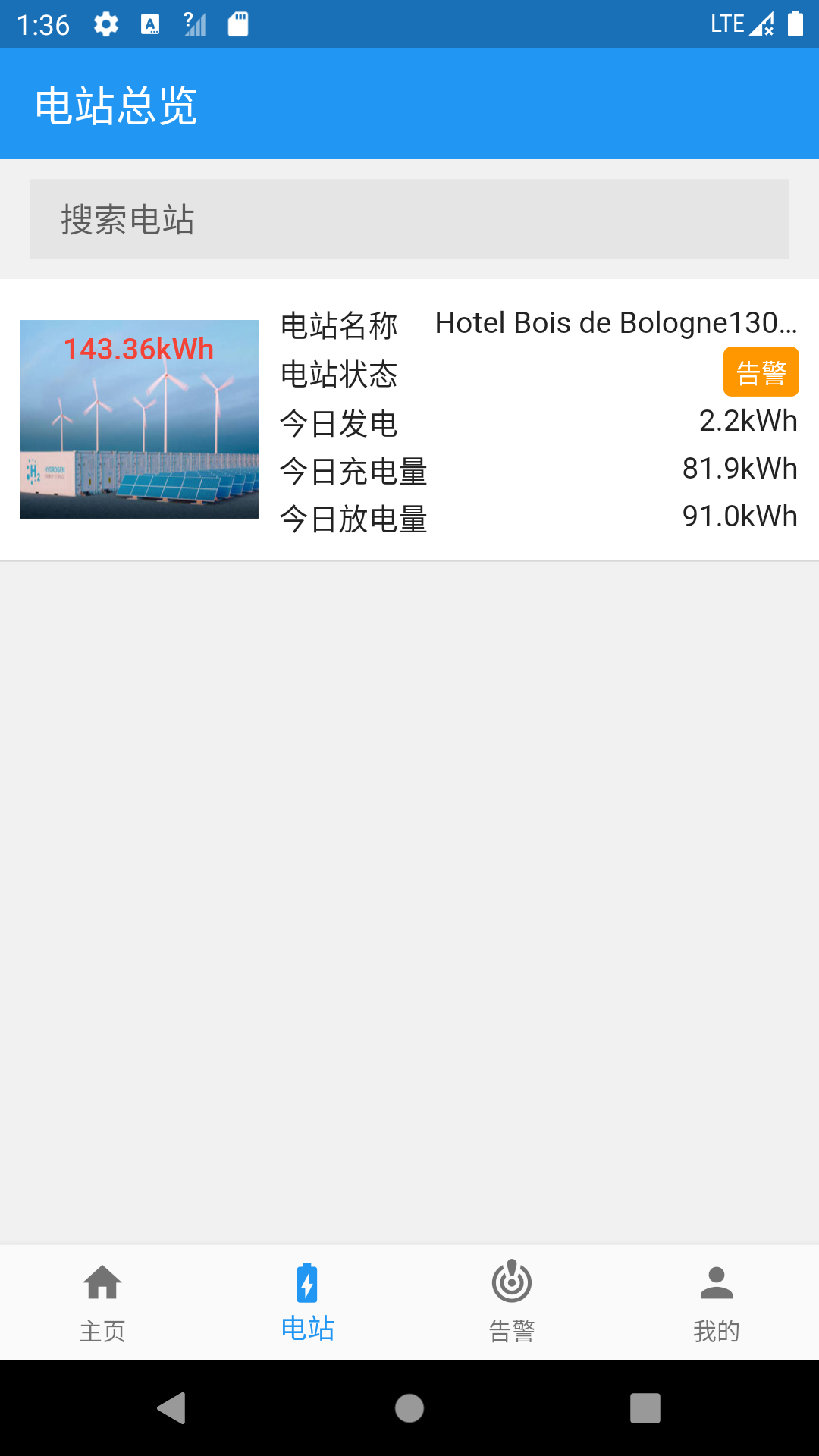The width and height of the screenshot is (819, 1456).
Task: Tap the red 143.36kWh energy reading
Action: pos(139,350)
